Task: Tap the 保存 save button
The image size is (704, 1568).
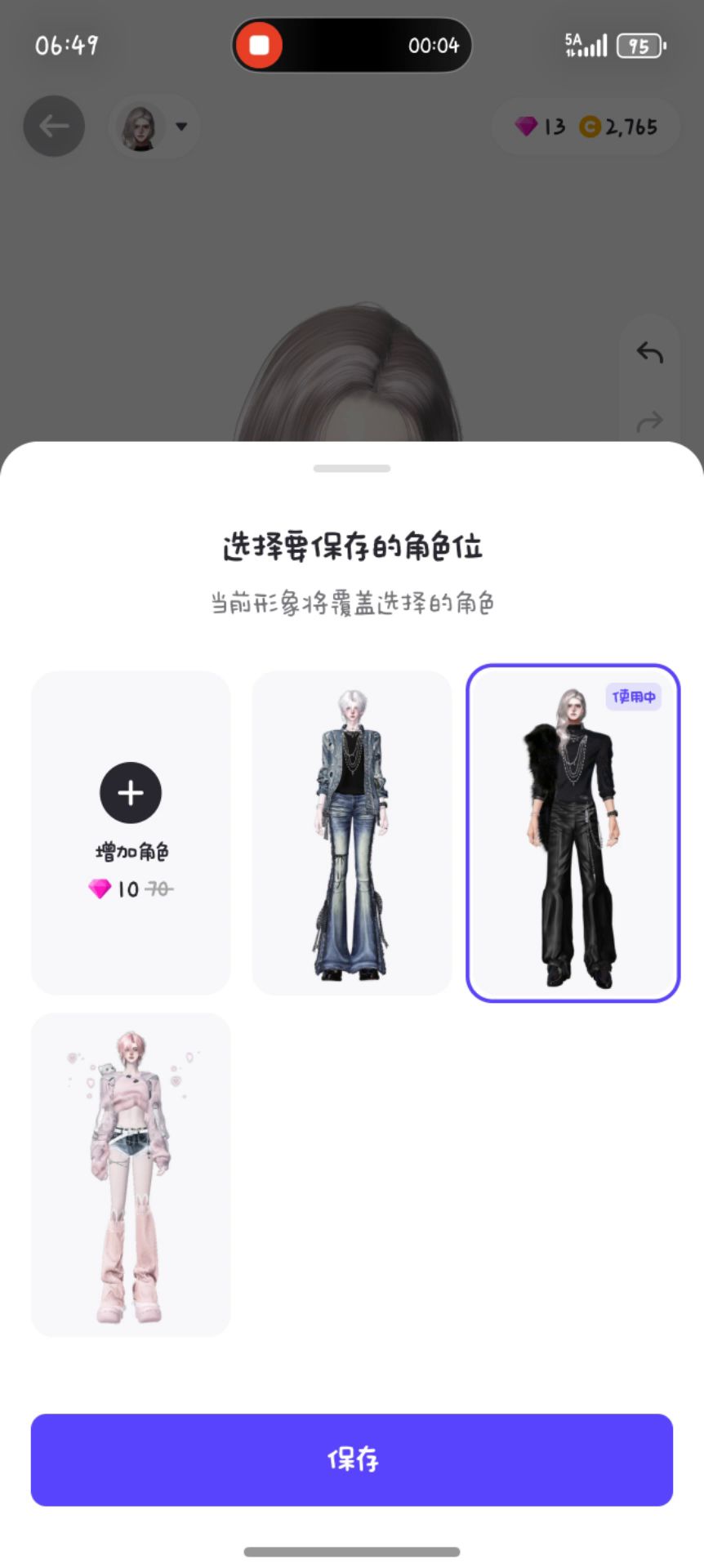Action: click(x=351, y=1459)
